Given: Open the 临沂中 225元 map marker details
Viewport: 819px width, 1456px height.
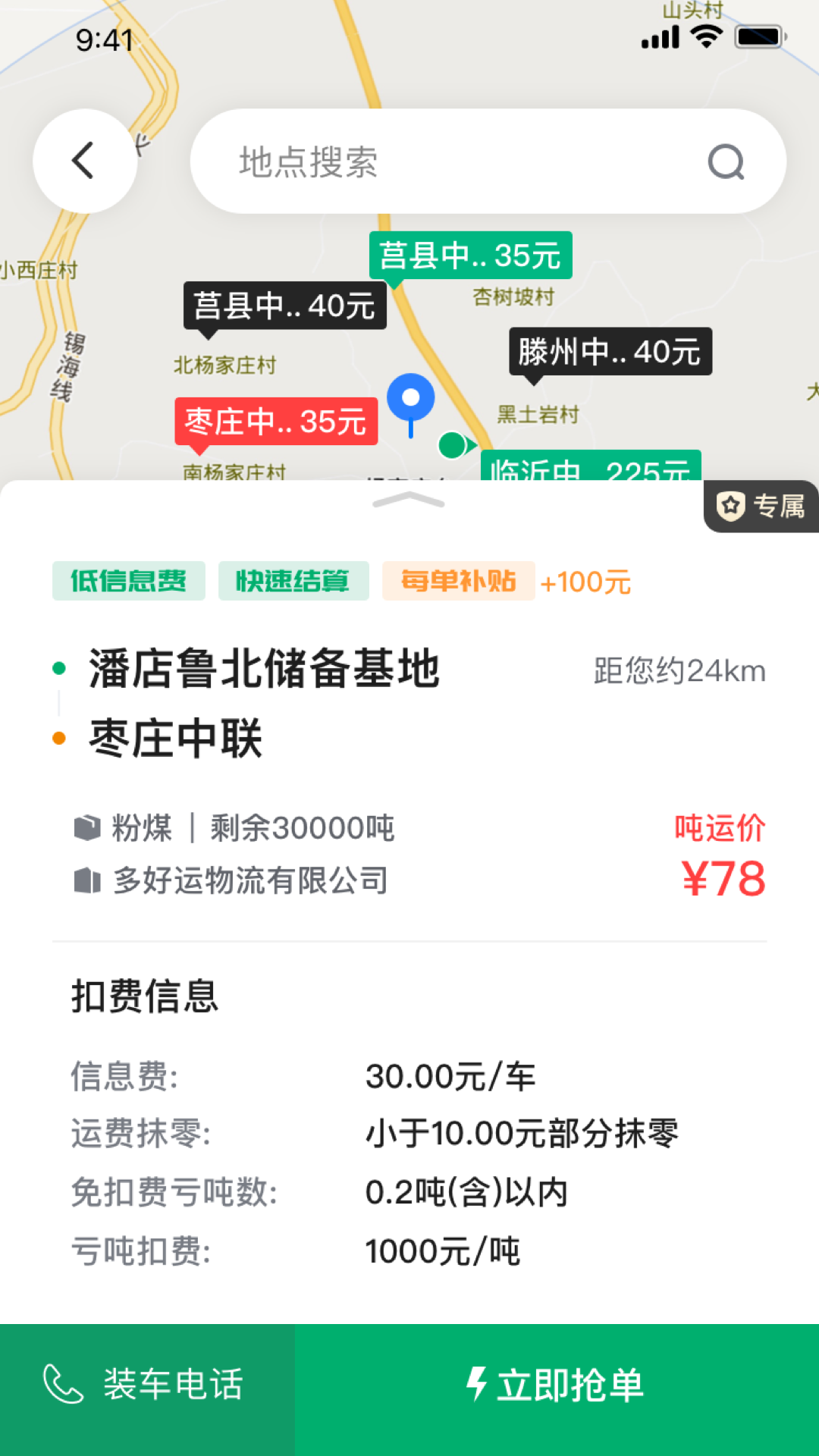Looking at the screenshot, I should 590,470.
